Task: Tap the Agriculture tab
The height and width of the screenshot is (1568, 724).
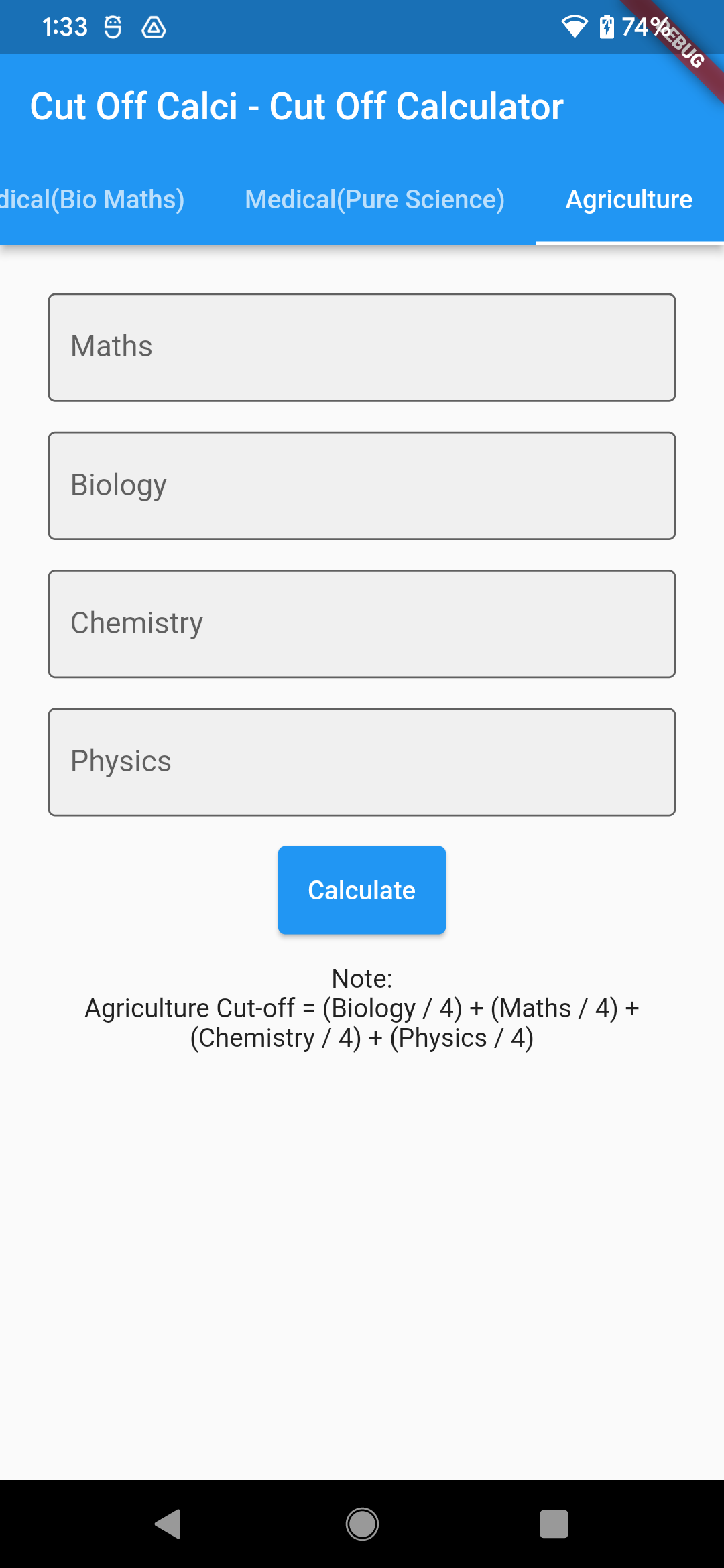Action: (x=629, y=200)
